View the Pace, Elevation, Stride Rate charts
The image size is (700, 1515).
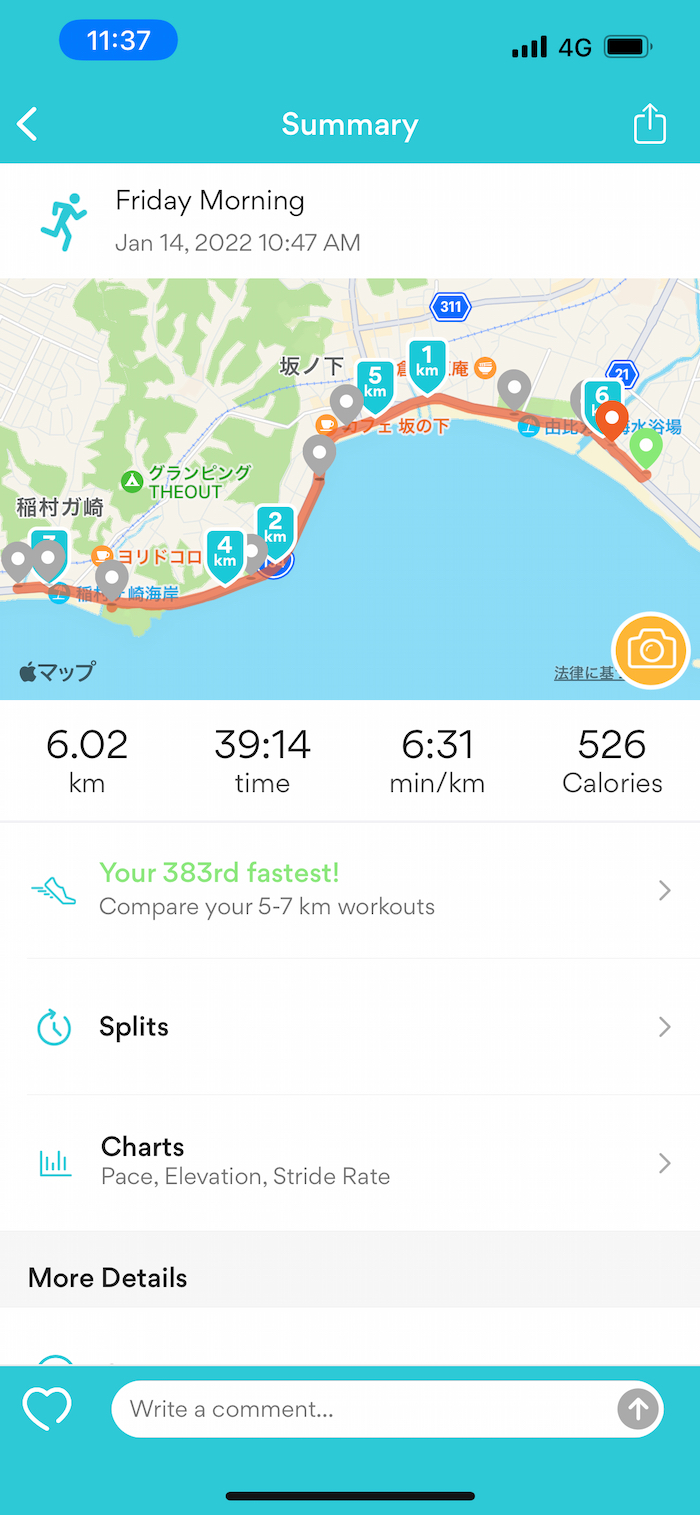point(350,1161)
